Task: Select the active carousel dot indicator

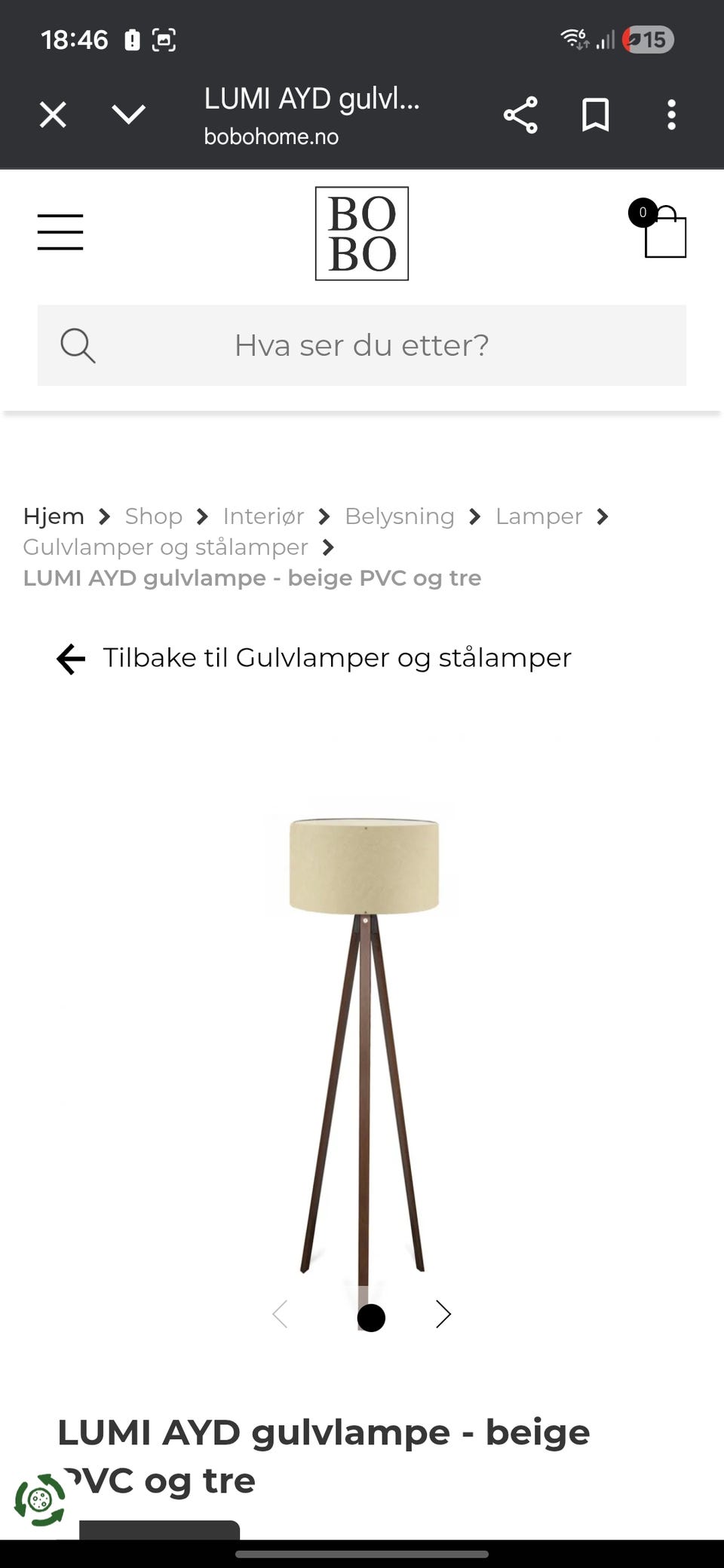Action: (370, 1317)
